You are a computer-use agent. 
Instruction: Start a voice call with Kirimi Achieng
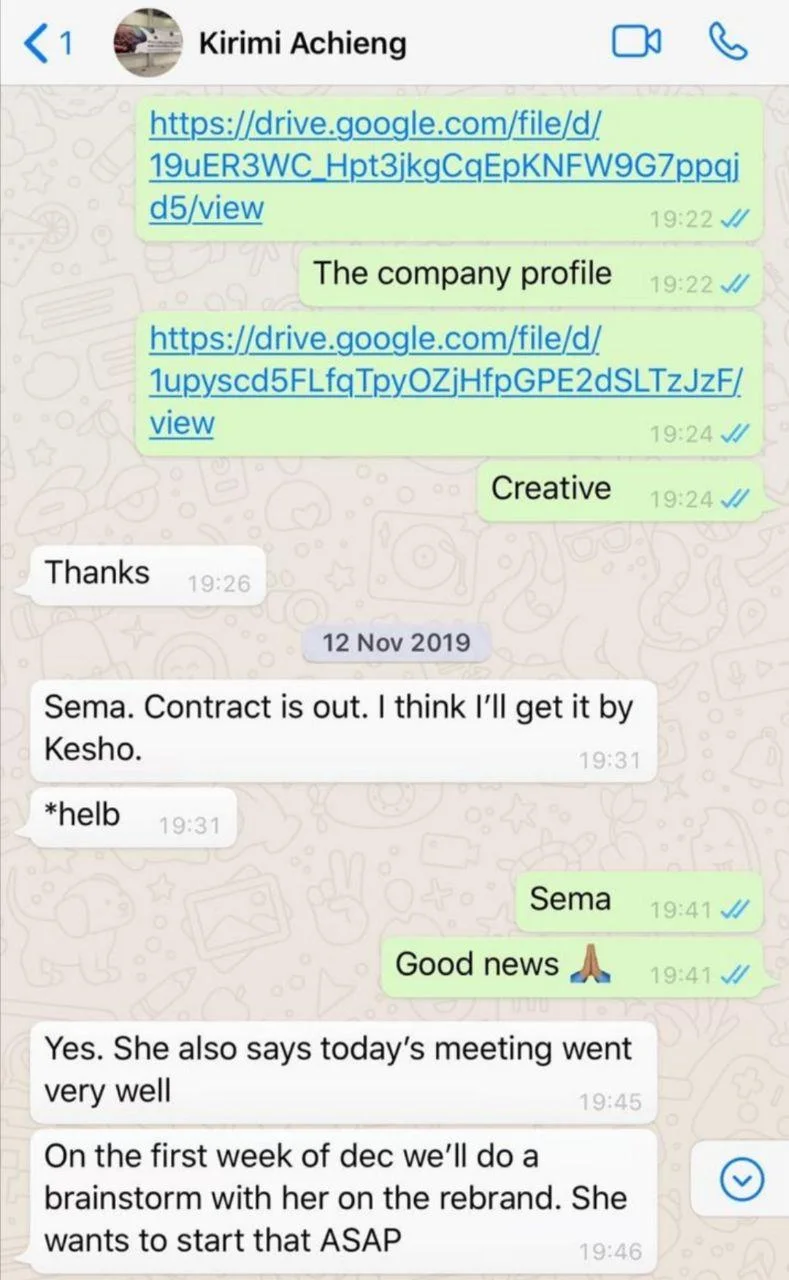point(727,43)
